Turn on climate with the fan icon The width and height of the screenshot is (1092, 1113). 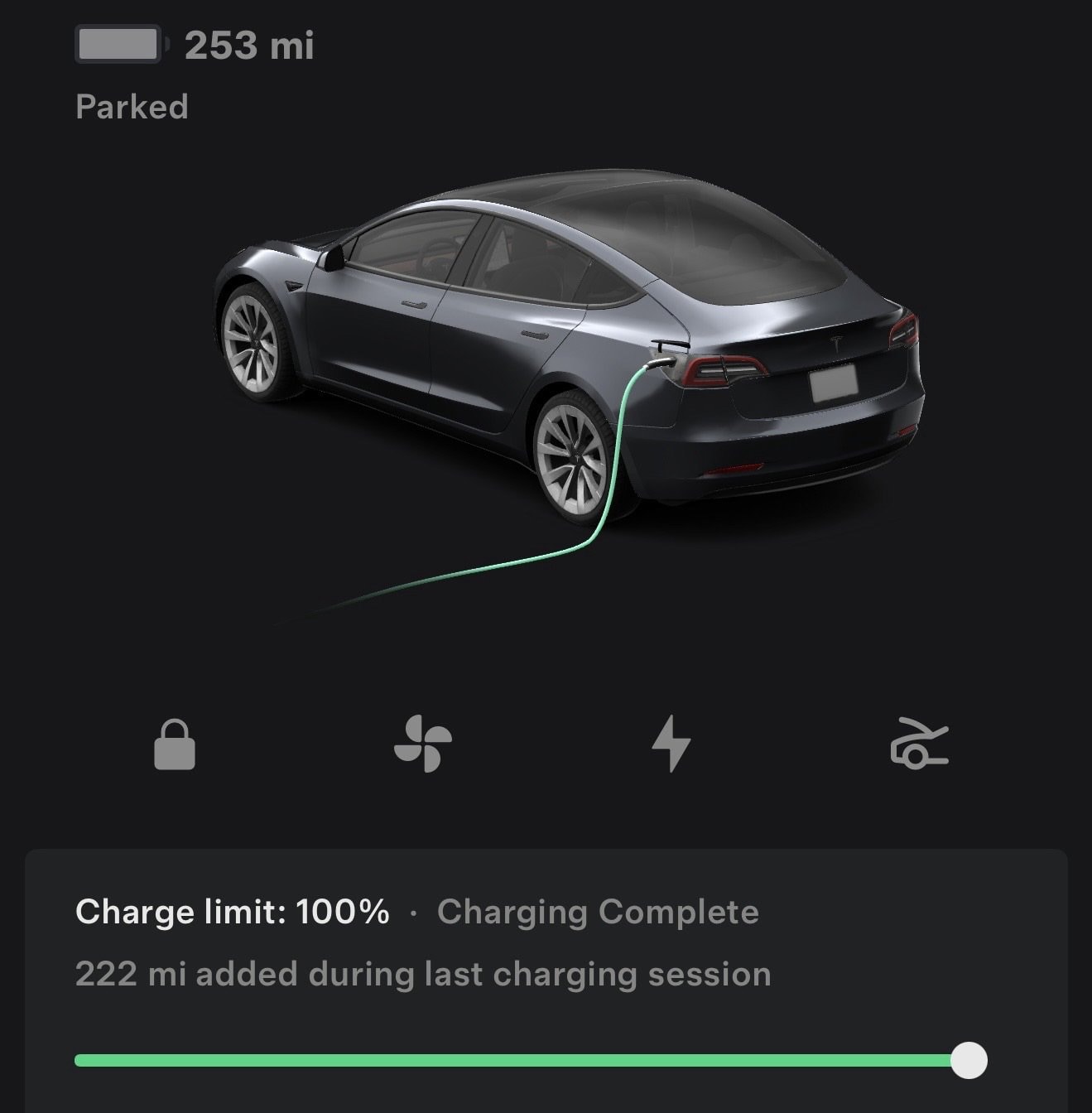point(423,744)
